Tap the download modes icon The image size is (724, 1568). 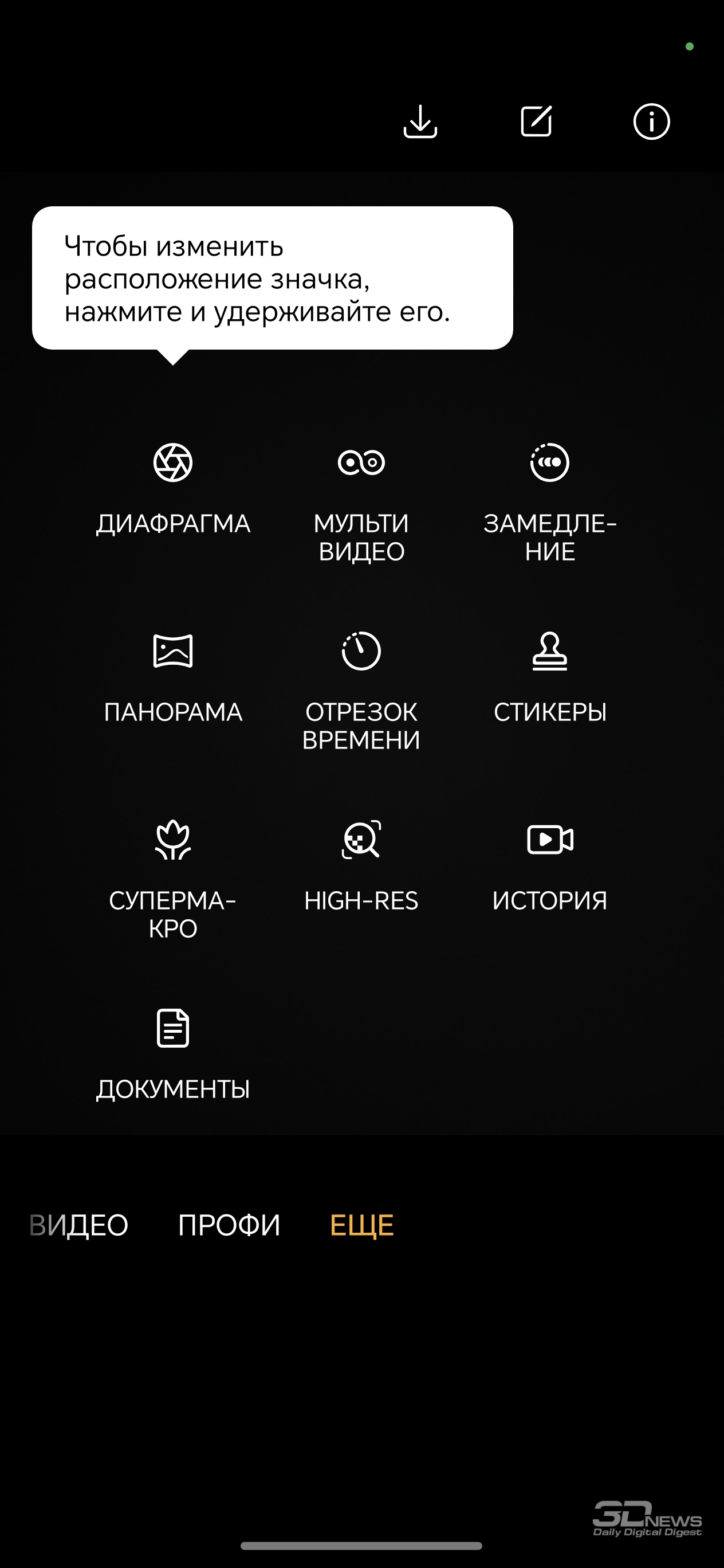pyautogui.click(x=420, y=121)
